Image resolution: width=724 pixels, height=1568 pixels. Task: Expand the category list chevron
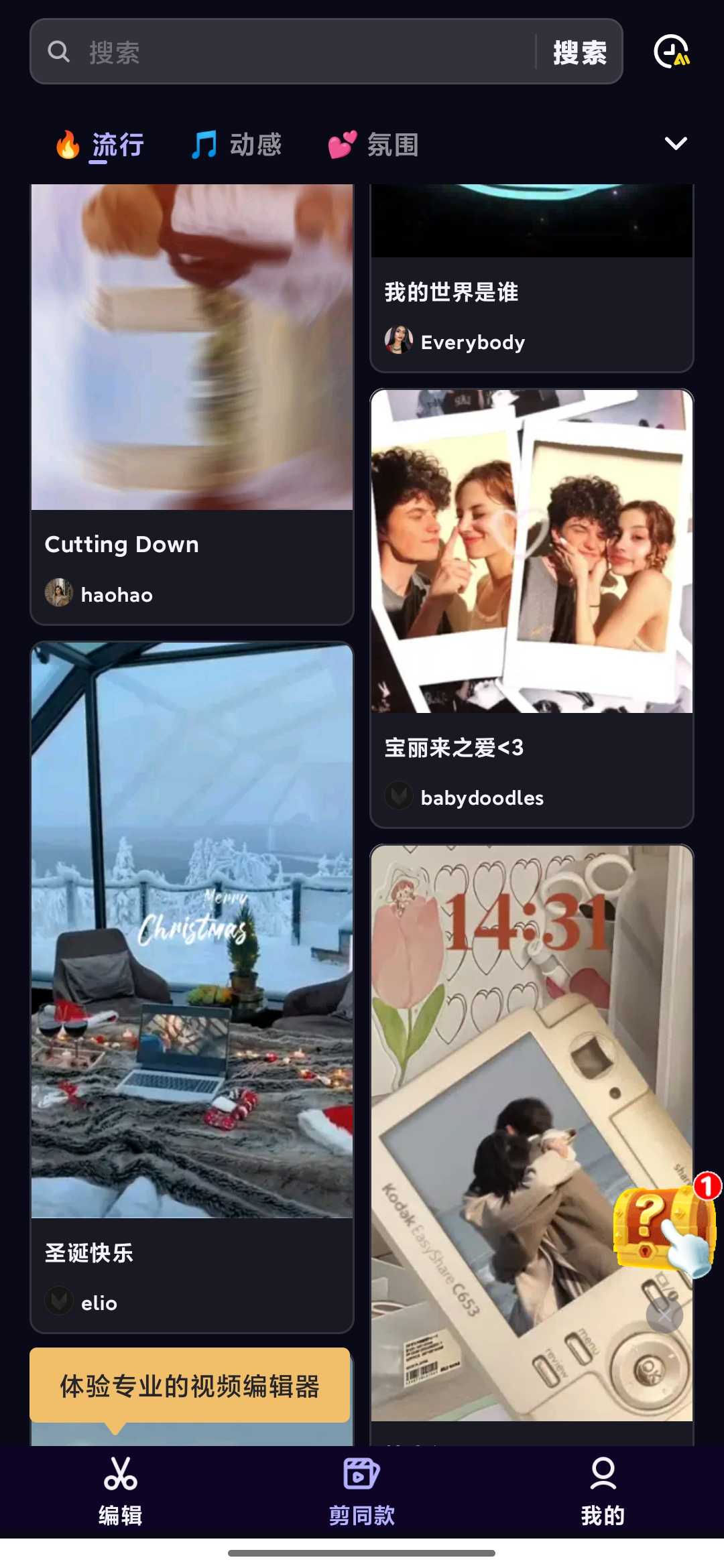click(675, 143)
